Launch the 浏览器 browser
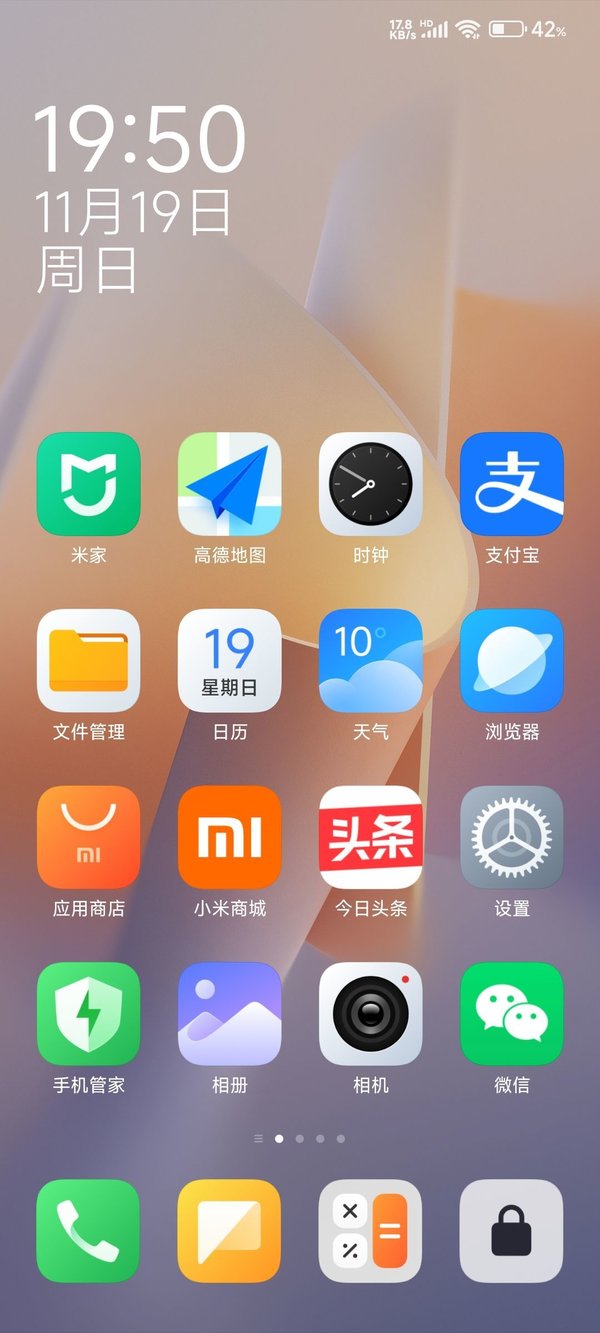Viewport: 600px width, 1333px height. click(x=511, y=661)
